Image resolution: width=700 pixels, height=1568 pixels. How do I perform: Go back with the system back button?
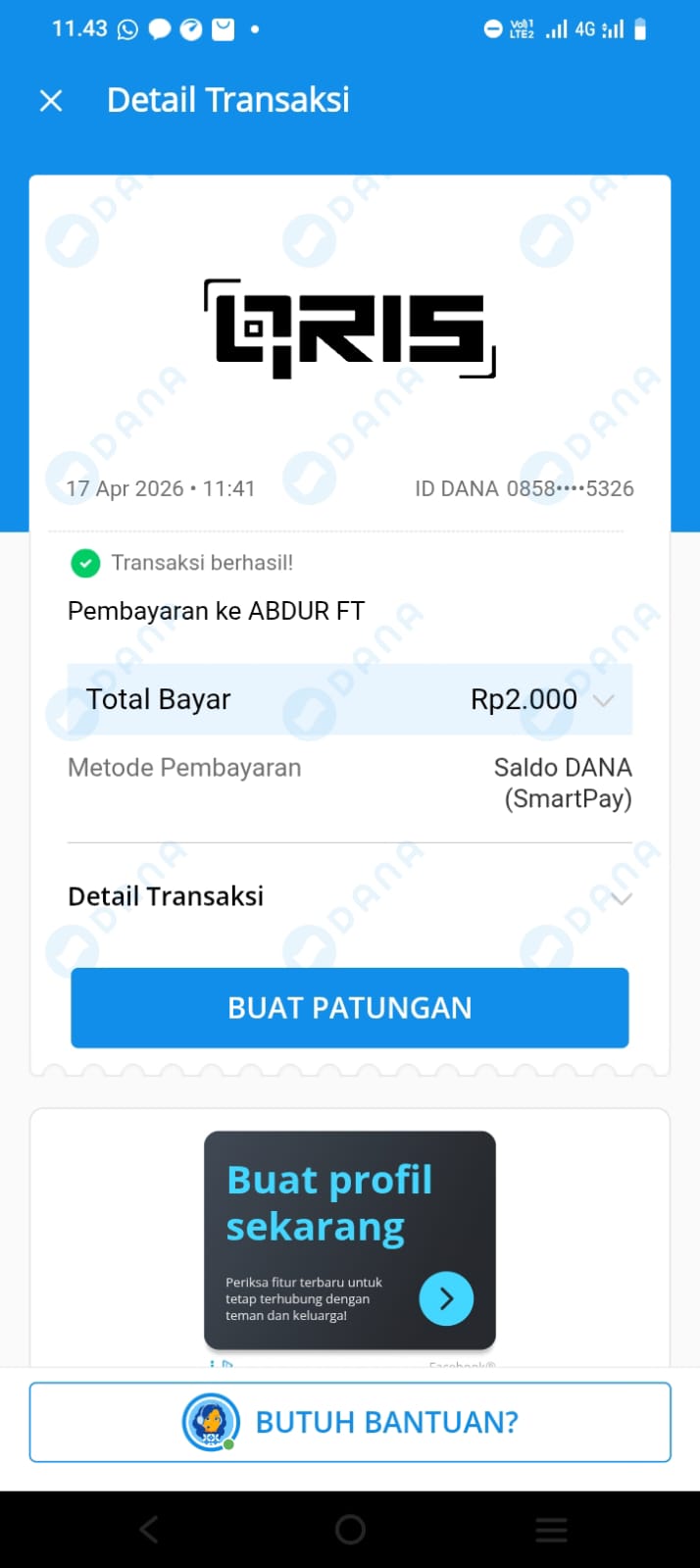(149, 1529)
